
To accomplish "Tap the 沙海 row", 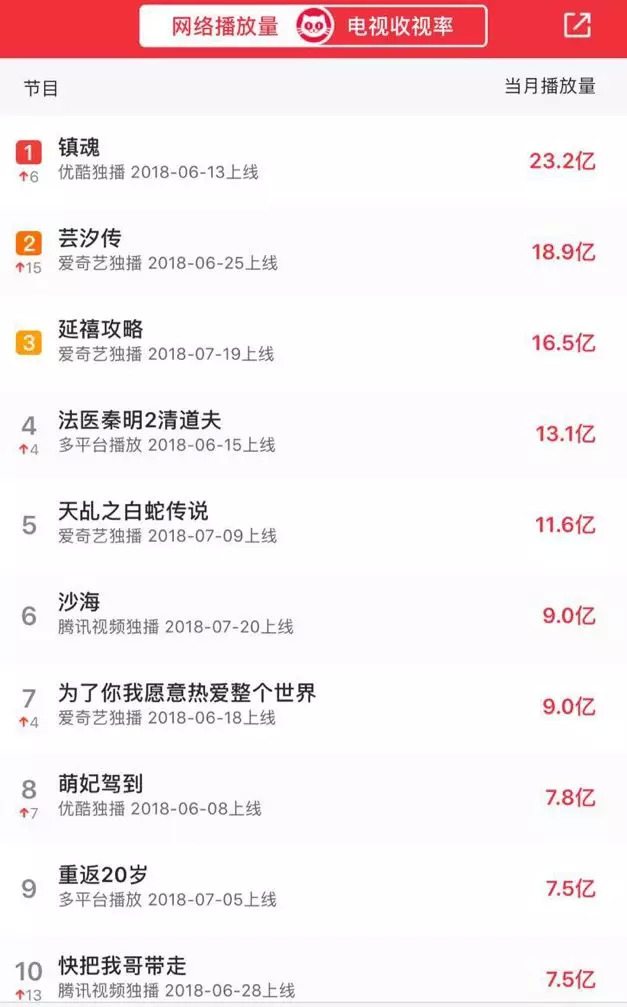I will tap(80, 602).
